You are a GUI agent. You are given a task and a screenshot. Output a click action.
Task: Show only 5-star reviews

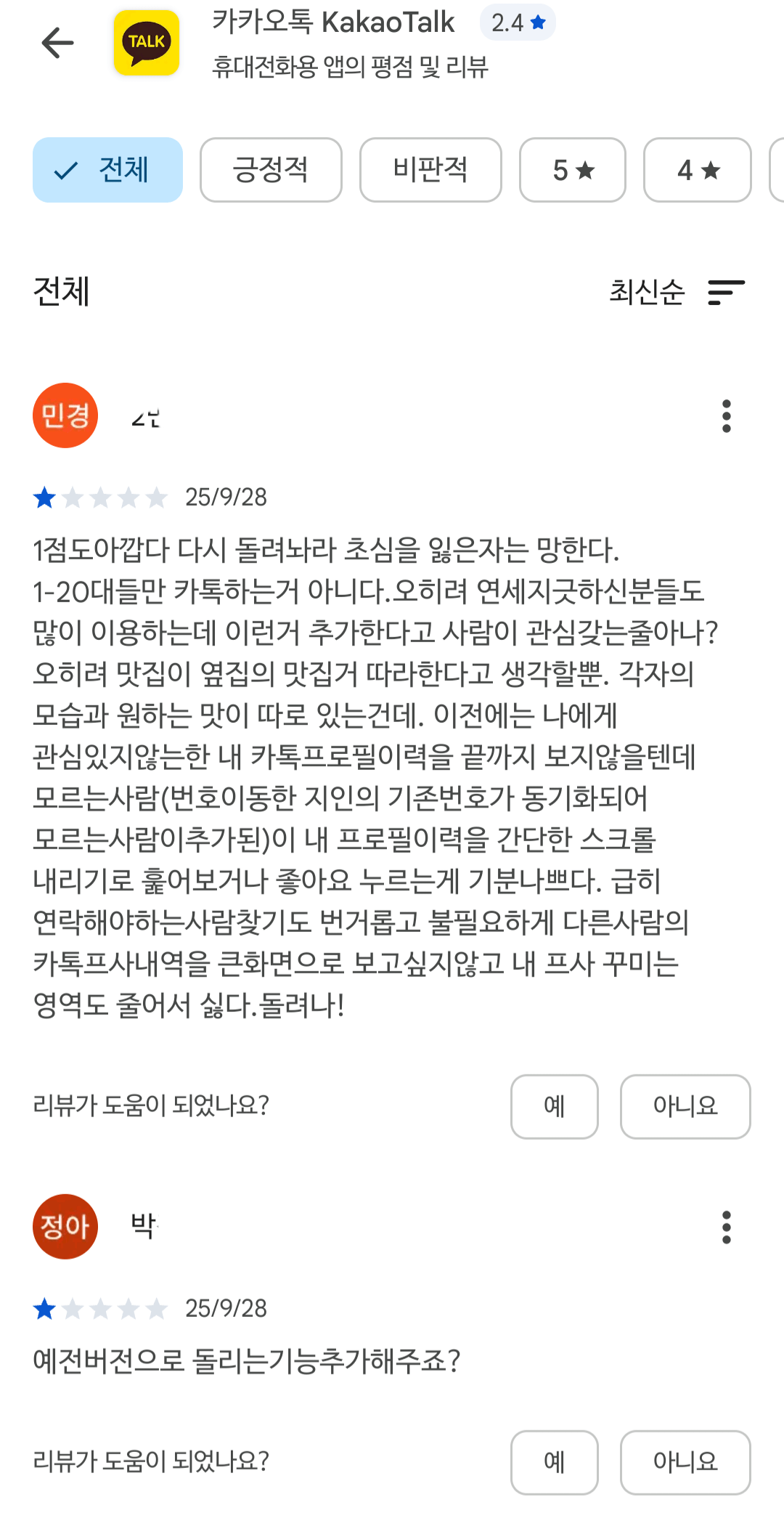[x=573, y=170]
